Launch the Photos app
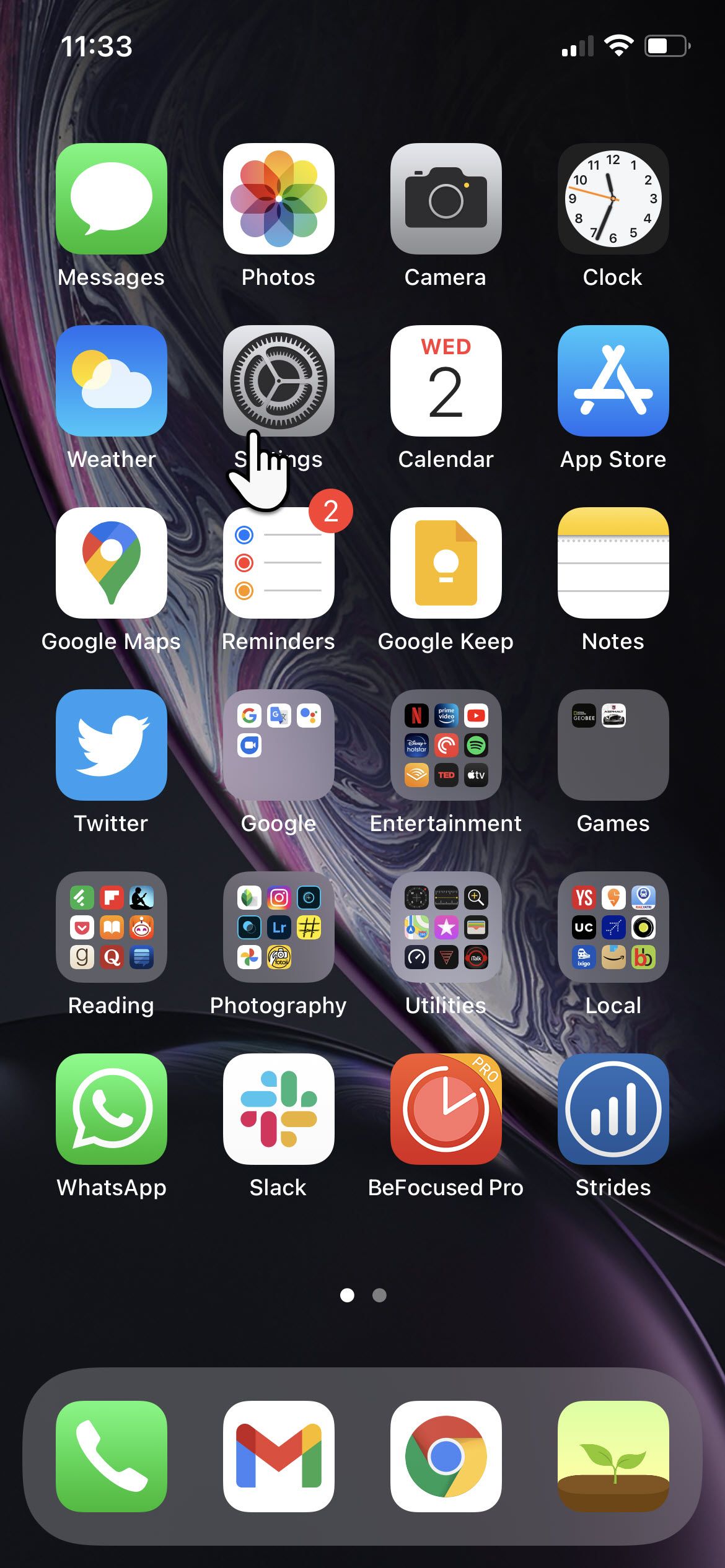Image resolution: width=725 pixels, height=1568 pixels. pyautogui.click(x=279, y=199)
